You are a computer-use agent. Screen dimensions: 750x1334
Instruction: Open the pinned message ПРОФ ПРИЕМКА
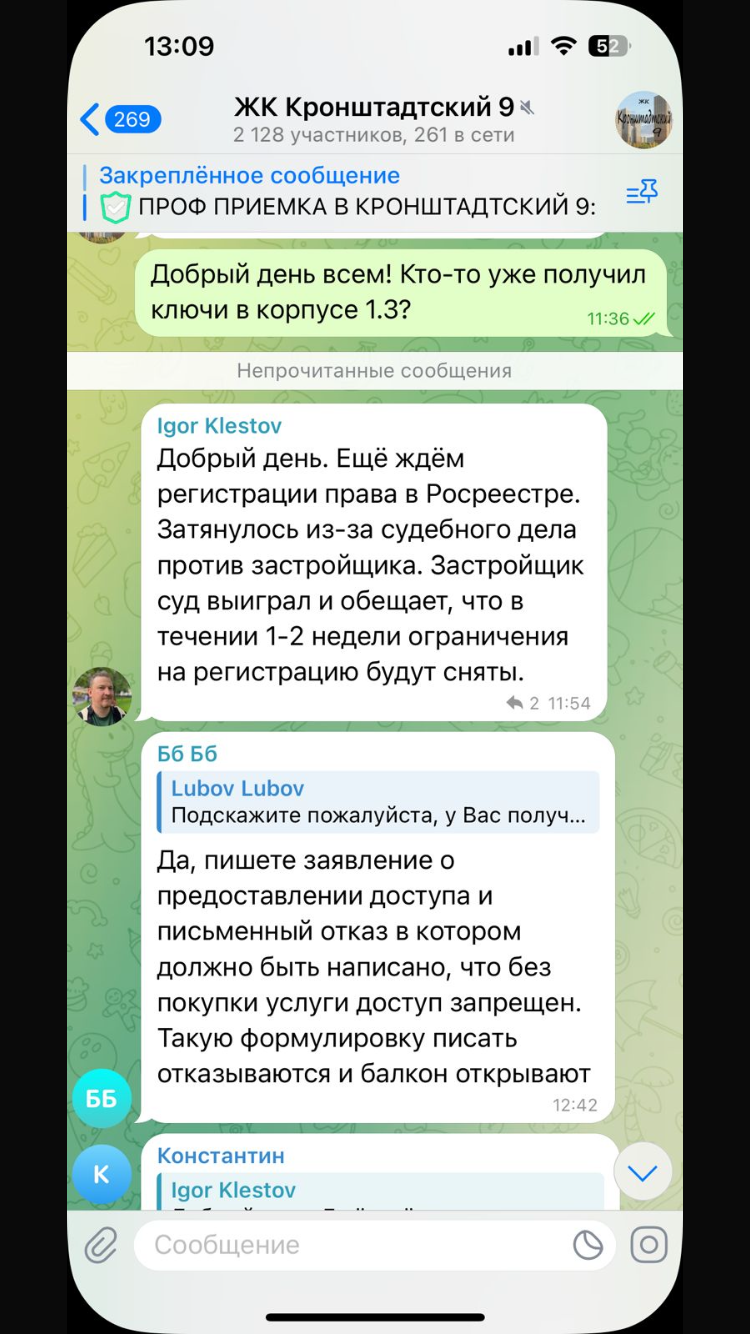(x=348, y=192)
